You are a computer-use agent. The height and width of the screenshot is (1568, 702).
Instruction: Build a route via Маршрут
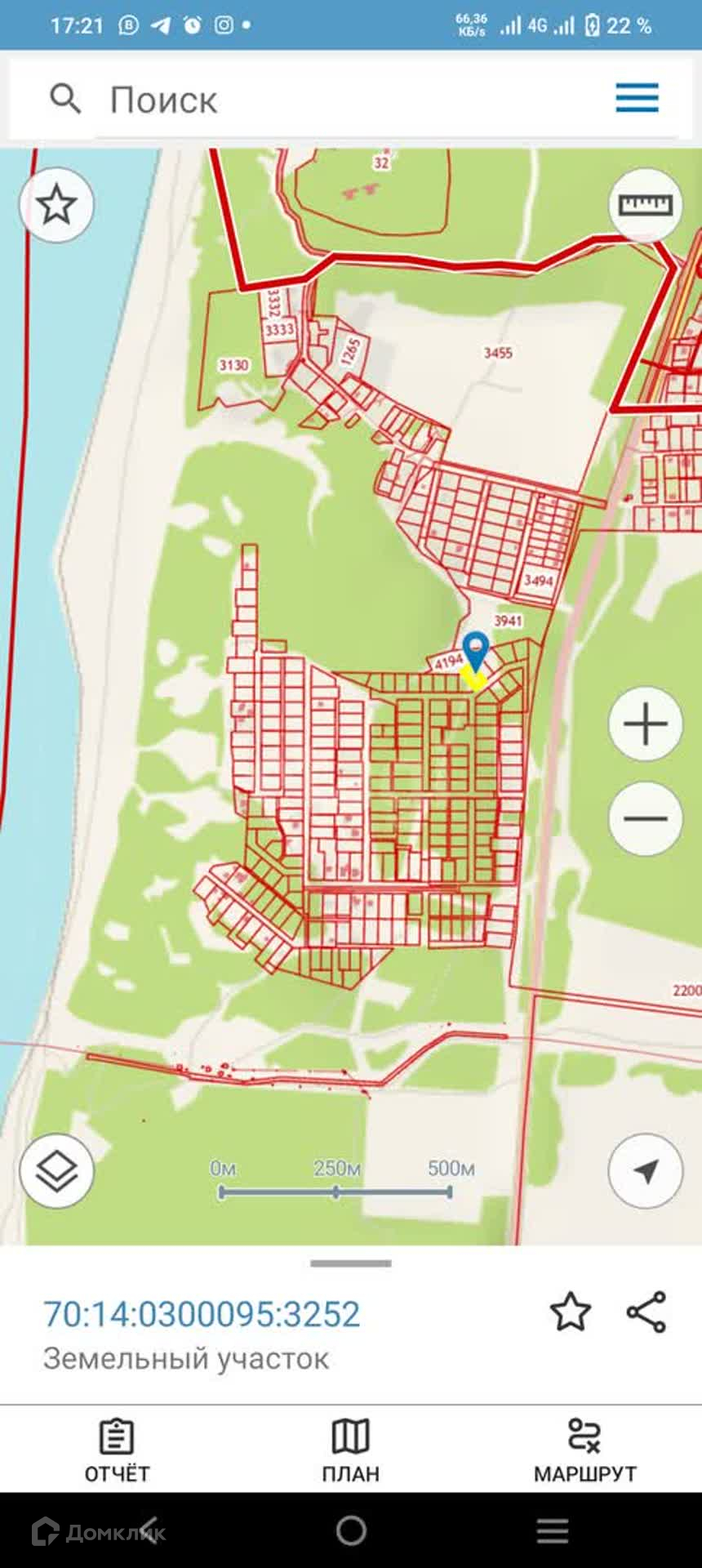pos(584,1450)
